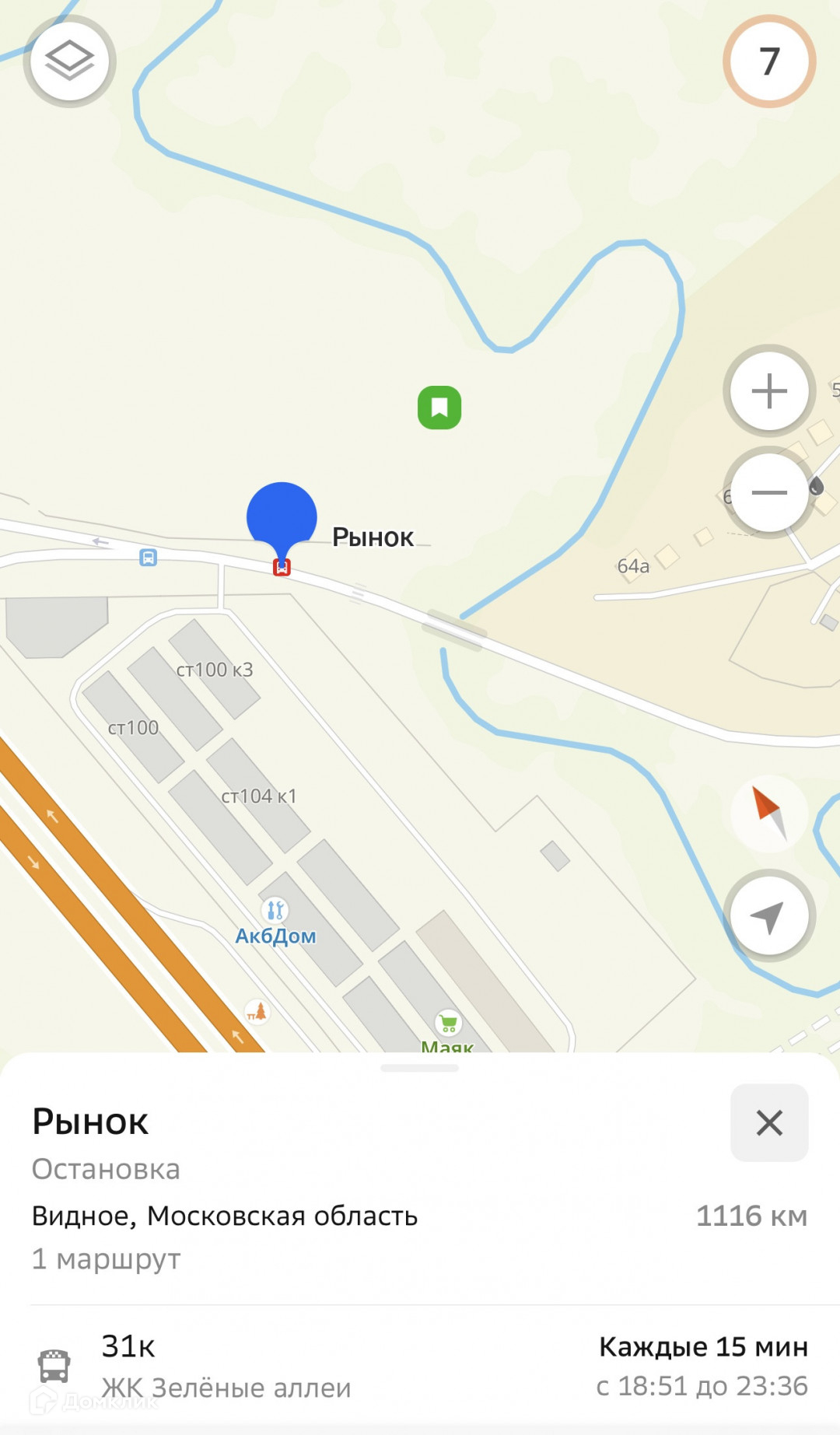The height and width of the screenshot is (1435, 840).
Task: Center map on my current location
Action: pyautogui.click(x=769, y=916)
